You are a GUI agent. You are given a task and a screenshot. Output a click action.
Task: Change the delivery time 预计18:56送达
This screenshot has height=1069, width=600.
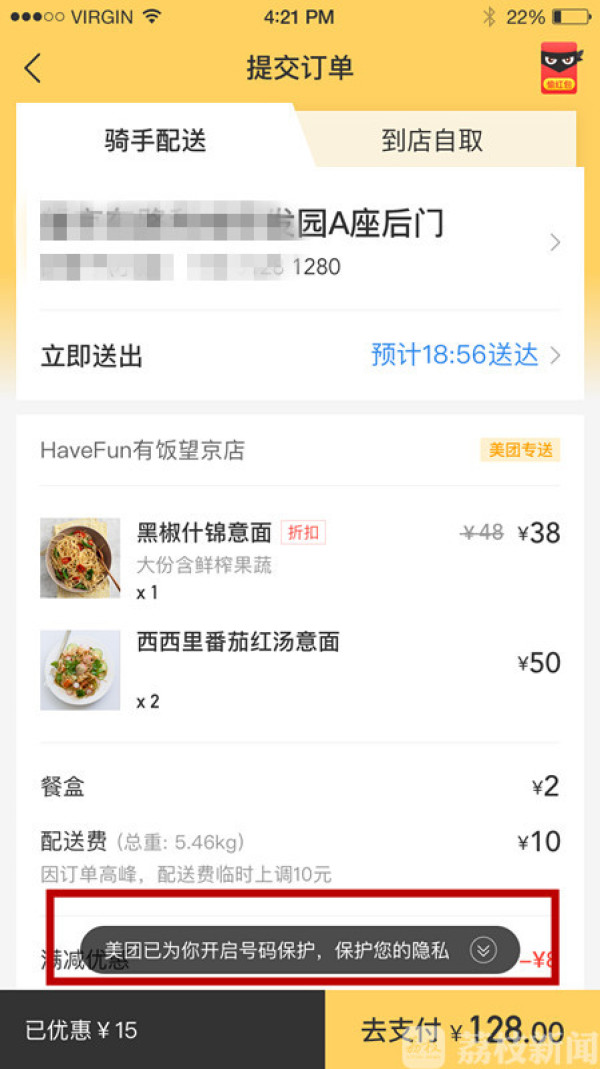click(x=464, y=355)
